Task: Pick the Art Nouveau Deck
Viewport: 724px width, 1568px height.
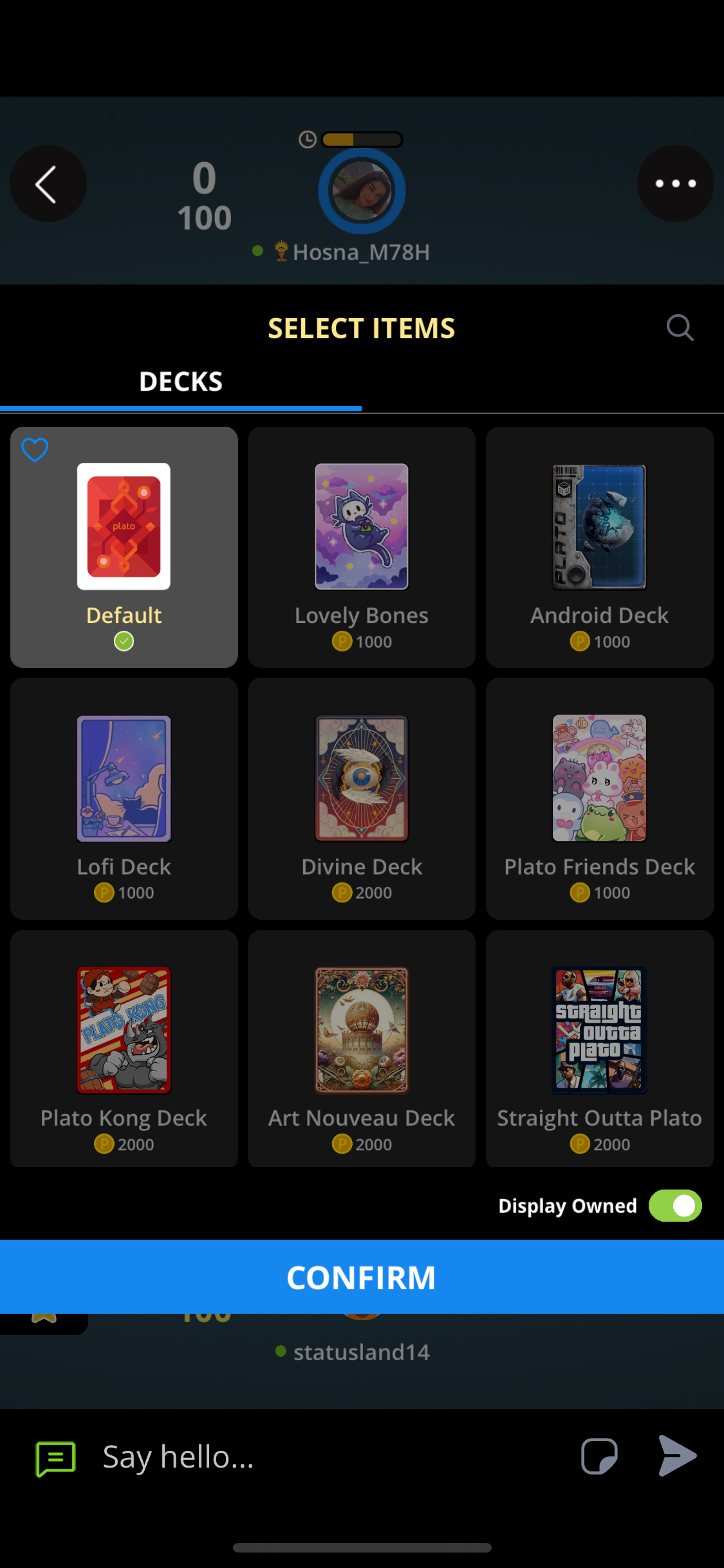Action: click(361, 1049)
